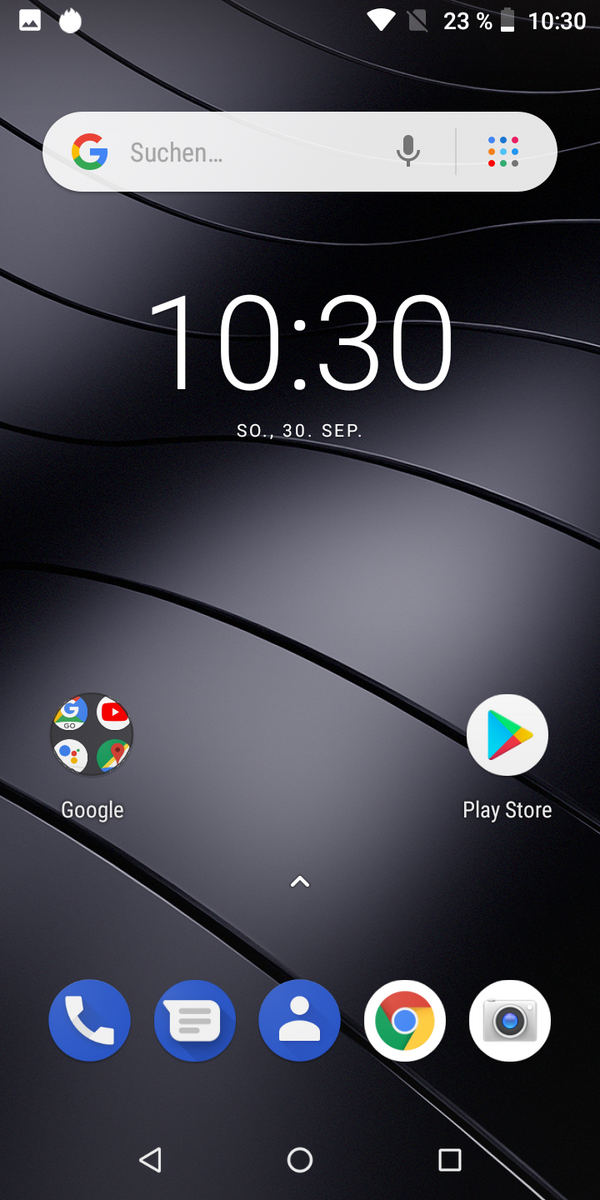
Task: Tap the system back button
Action: (x=150, y=1160)
